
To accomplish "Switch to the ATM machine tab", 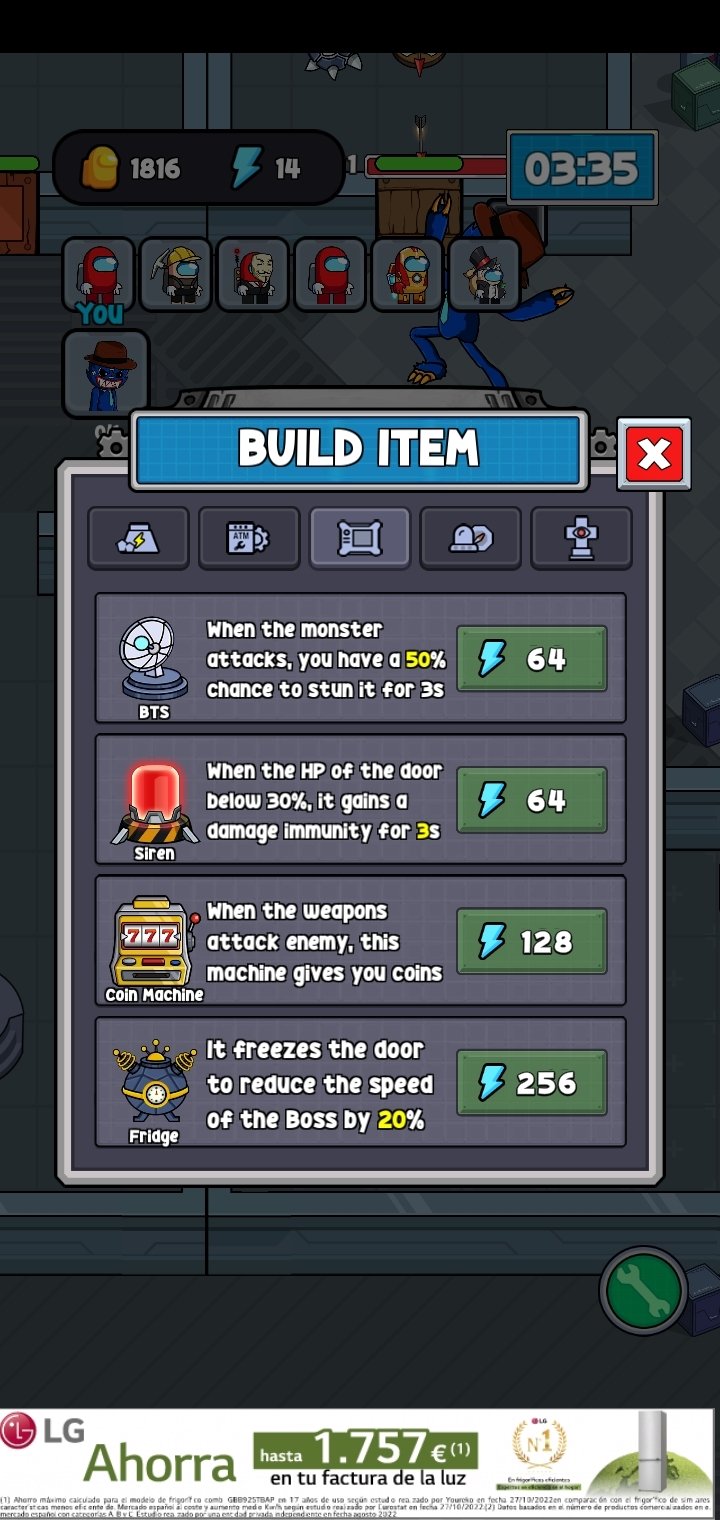I will (249, 538).
